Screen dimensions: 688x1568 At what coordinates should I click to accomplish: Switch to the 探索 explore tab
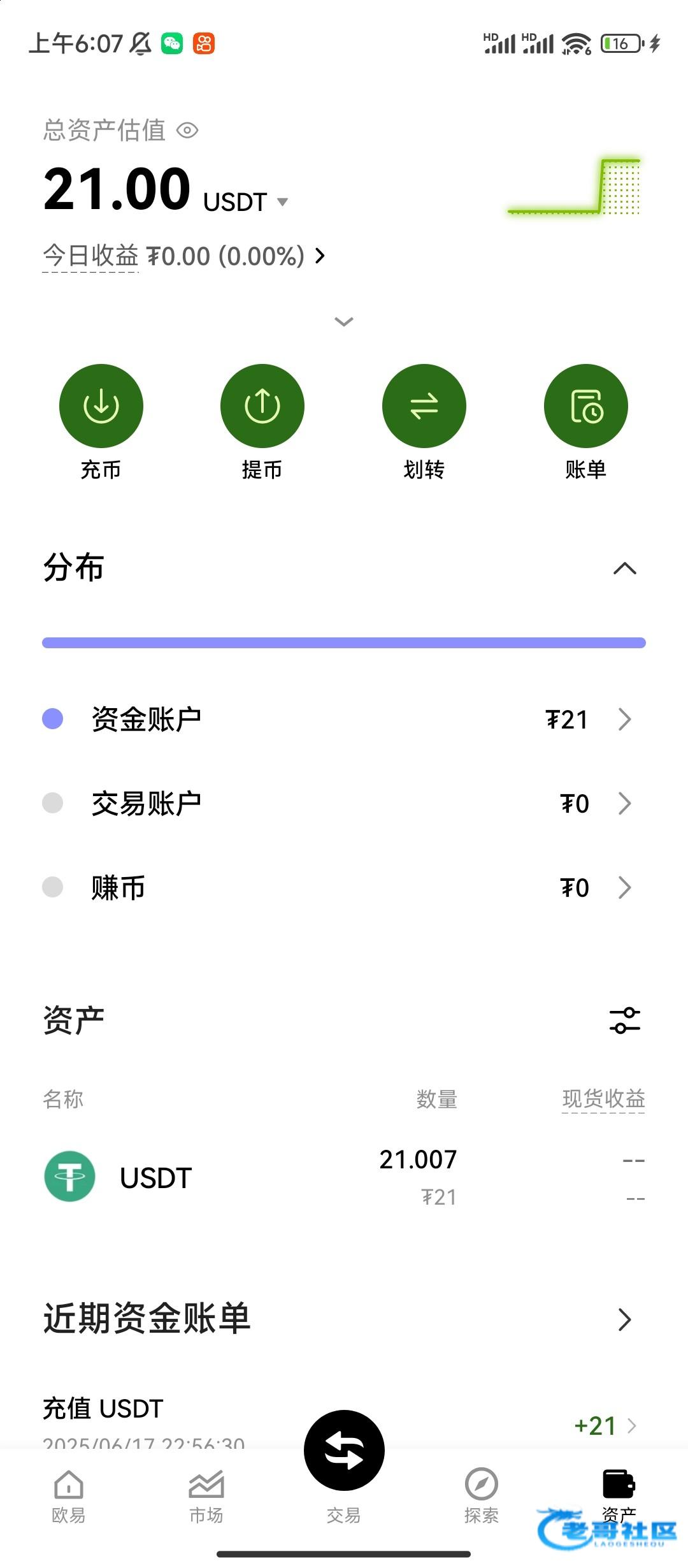pyautogui.click(x=482, y=1496)
